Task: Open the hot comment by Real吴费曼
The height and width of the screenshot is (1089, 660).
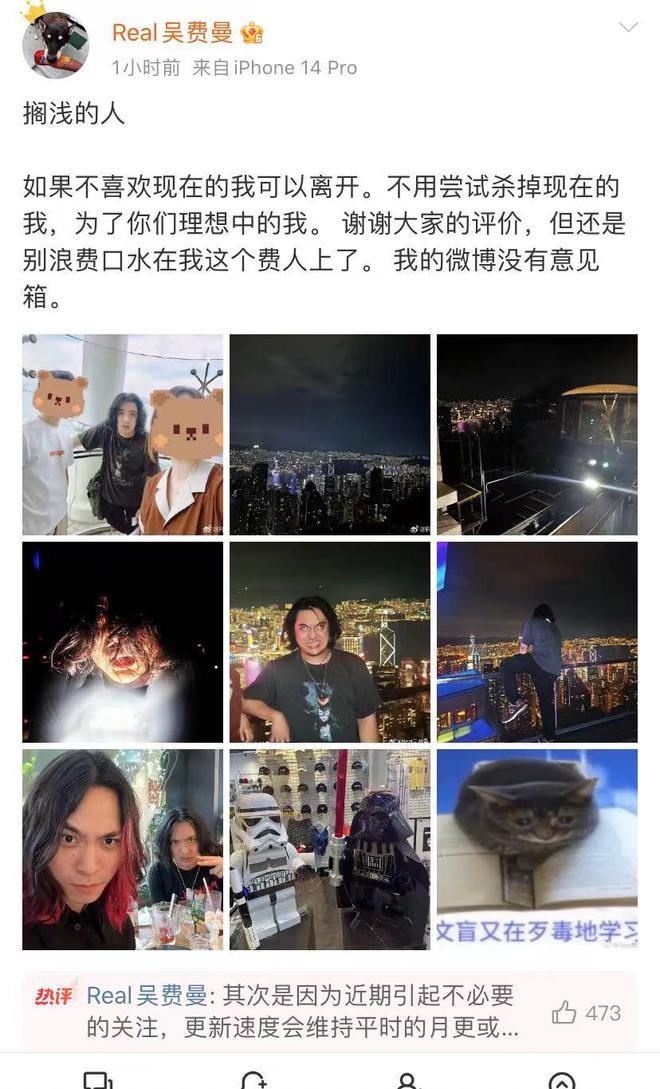Action: pyautogui.click(x=300, y=1011)
